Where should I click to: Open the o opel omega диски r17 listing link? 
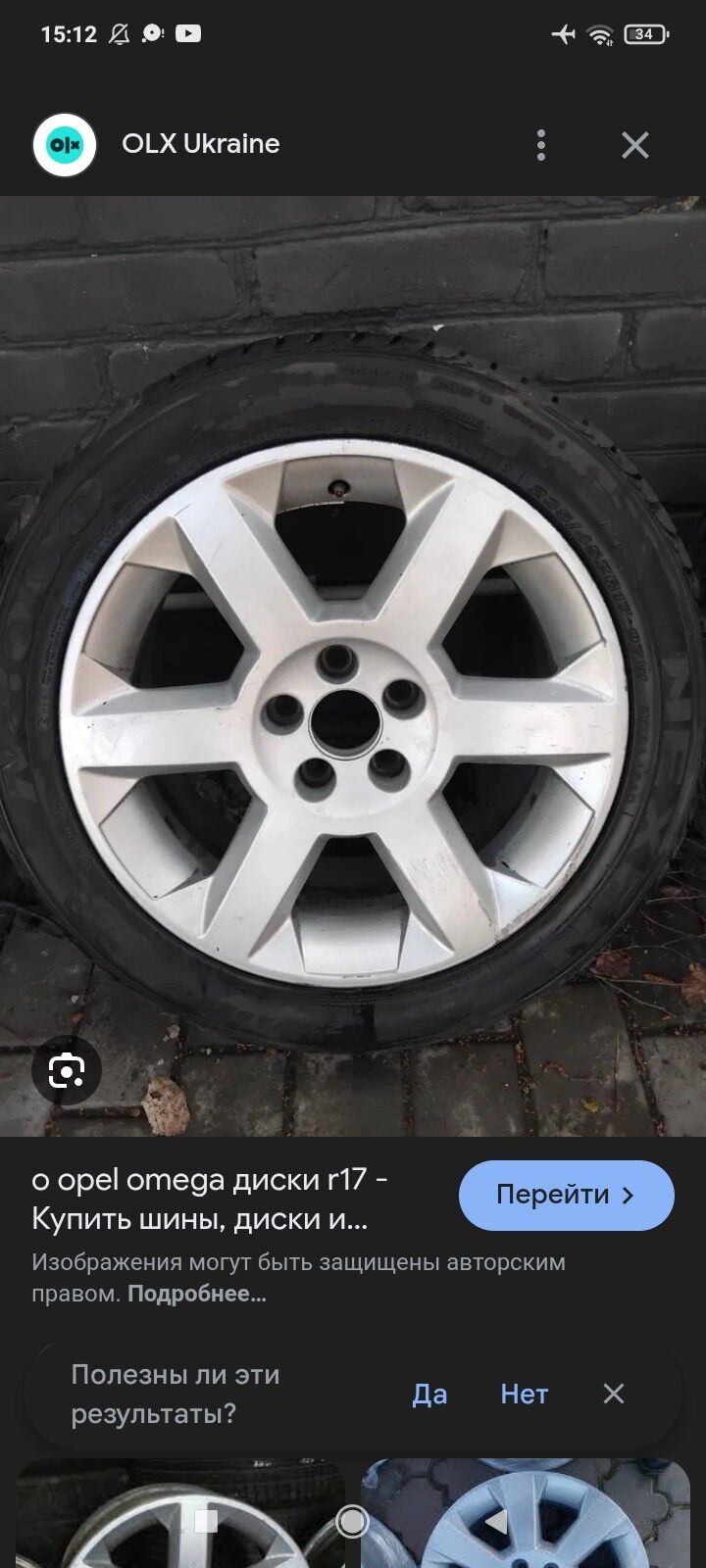pos(209,1196)
